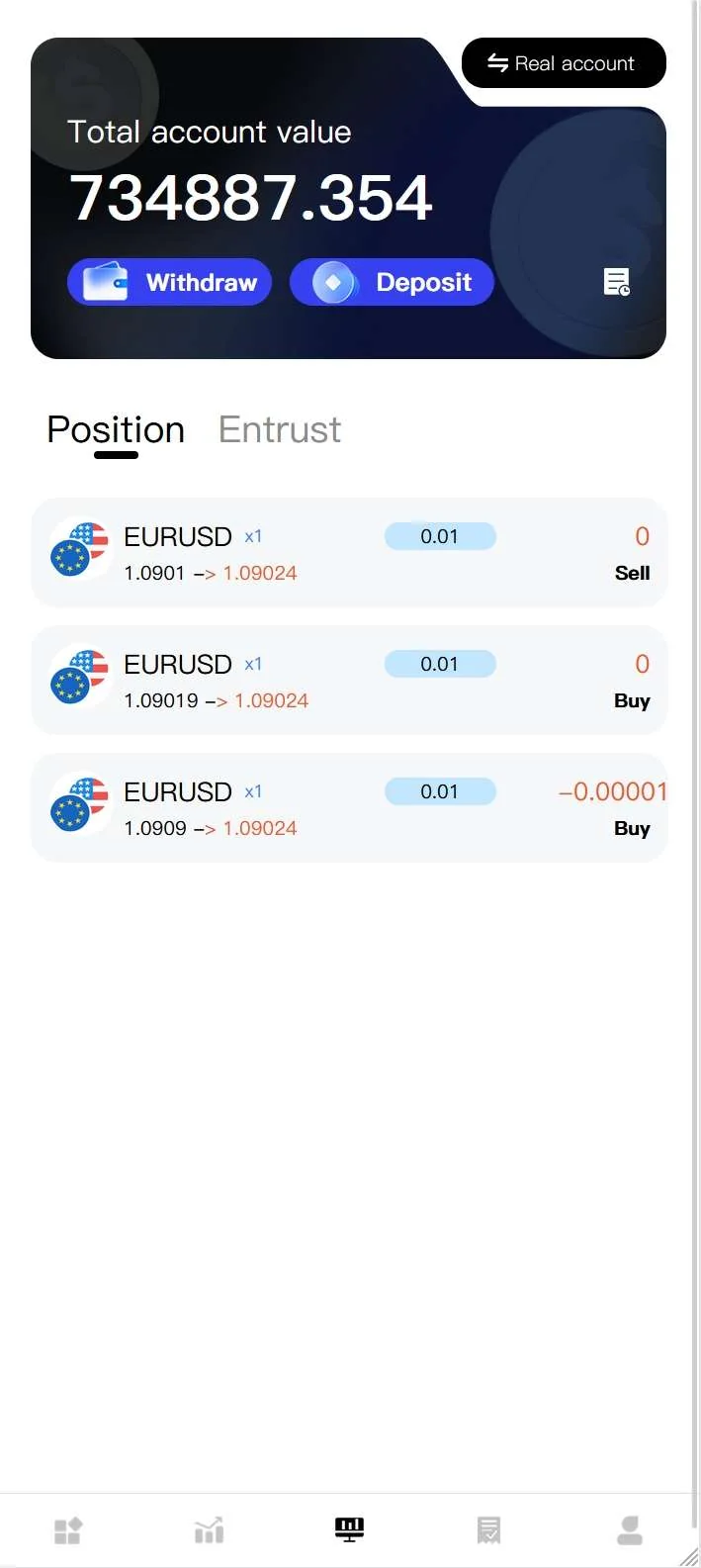The height and width of the screenshot is (1568, 701).
Task: Open the orders receipt tab
Action: tap(488, 1530)
